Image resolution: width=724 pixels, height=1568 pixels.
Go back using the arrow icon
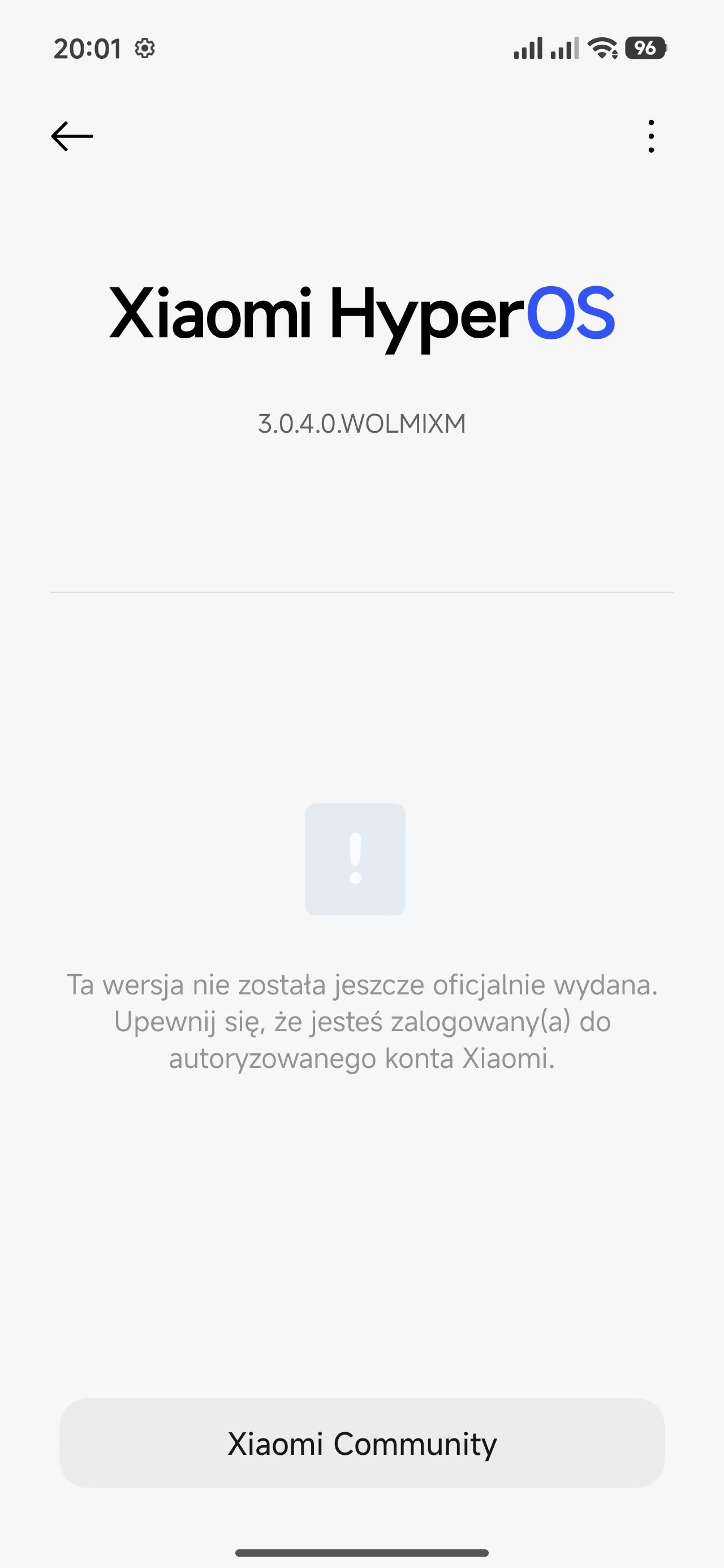(x=72, y=136)
